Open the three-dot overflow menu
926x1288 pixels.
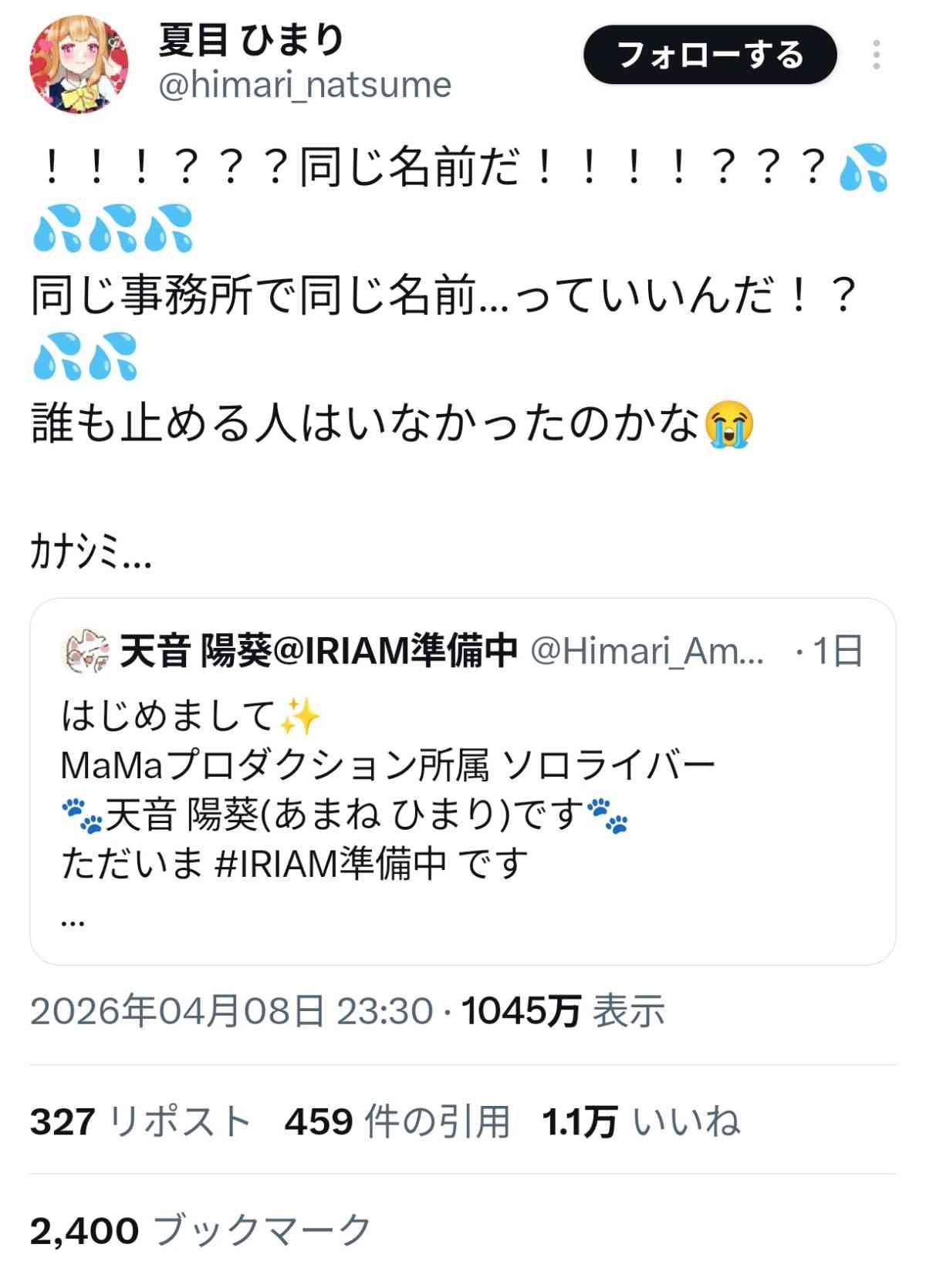click(876, 55)
